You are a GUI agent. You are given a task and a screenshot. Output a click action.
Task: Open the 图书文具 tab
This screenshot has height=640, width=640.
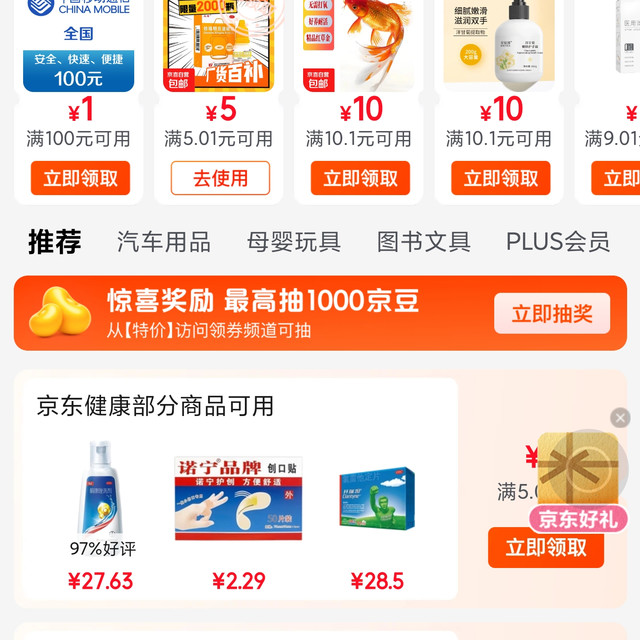coord(423,241)
